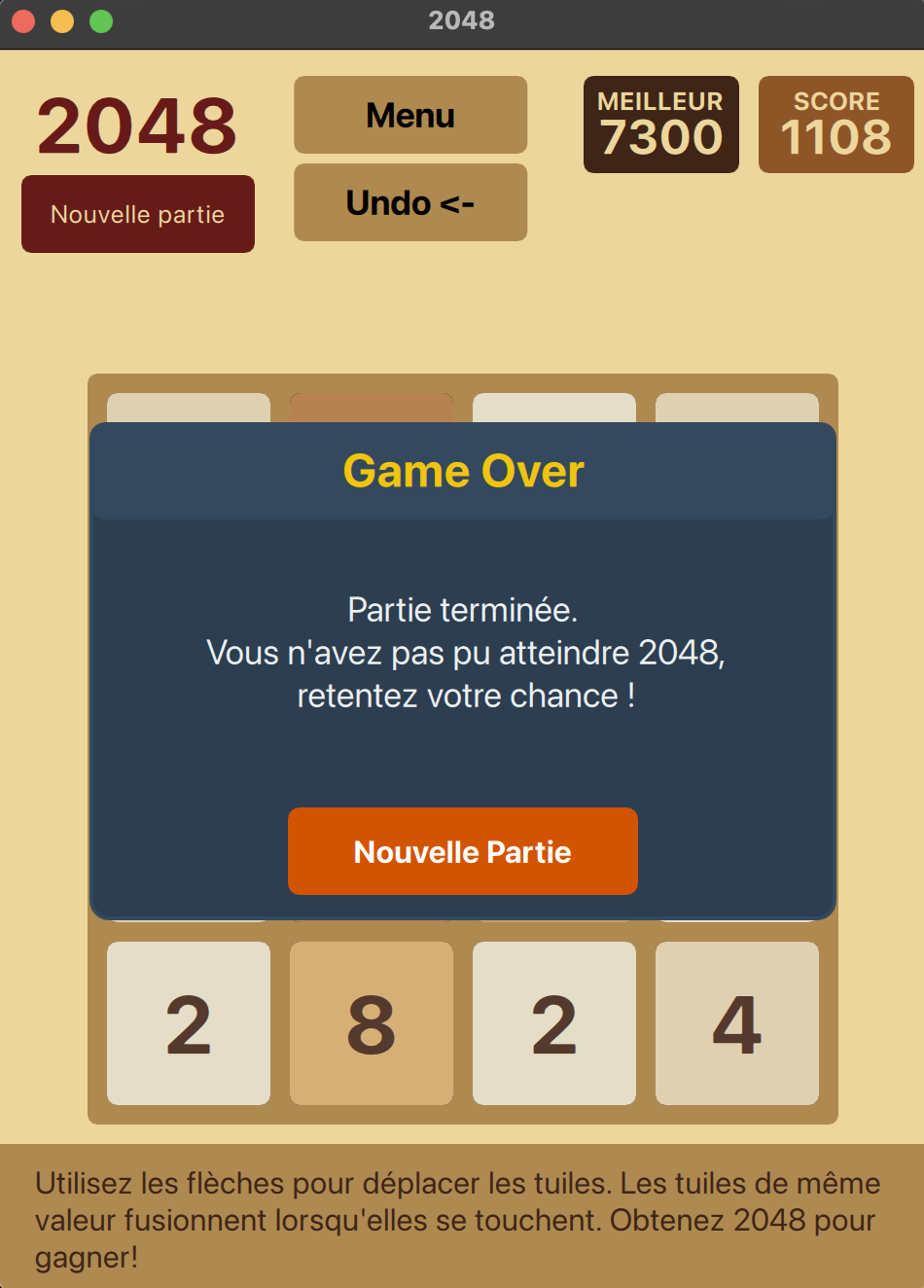Image resolution: width=924 pixels, height=1288 pixels.
Task: Click the tile showing 4
Action: click(736, 1022)
